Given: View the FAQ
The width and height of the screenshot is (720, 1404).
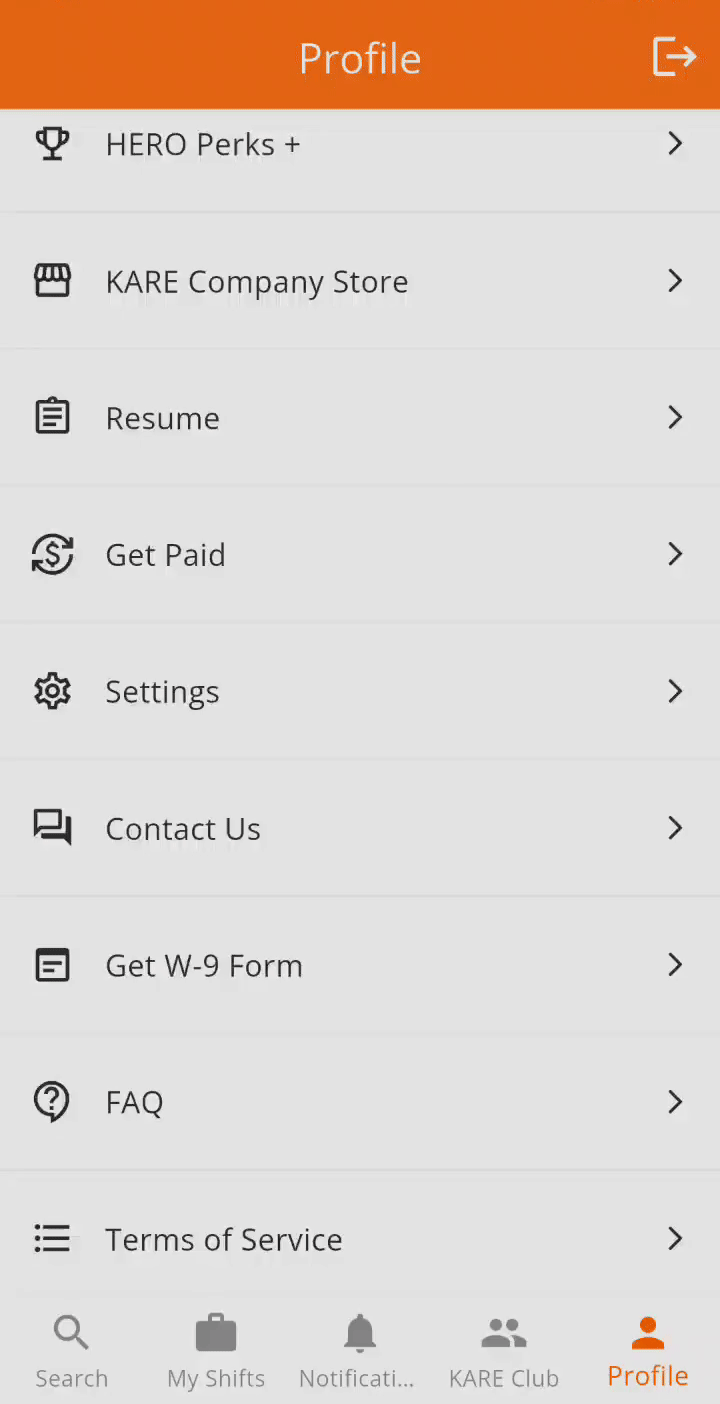Looking at the screenshot, I should tap(360, 1102).
